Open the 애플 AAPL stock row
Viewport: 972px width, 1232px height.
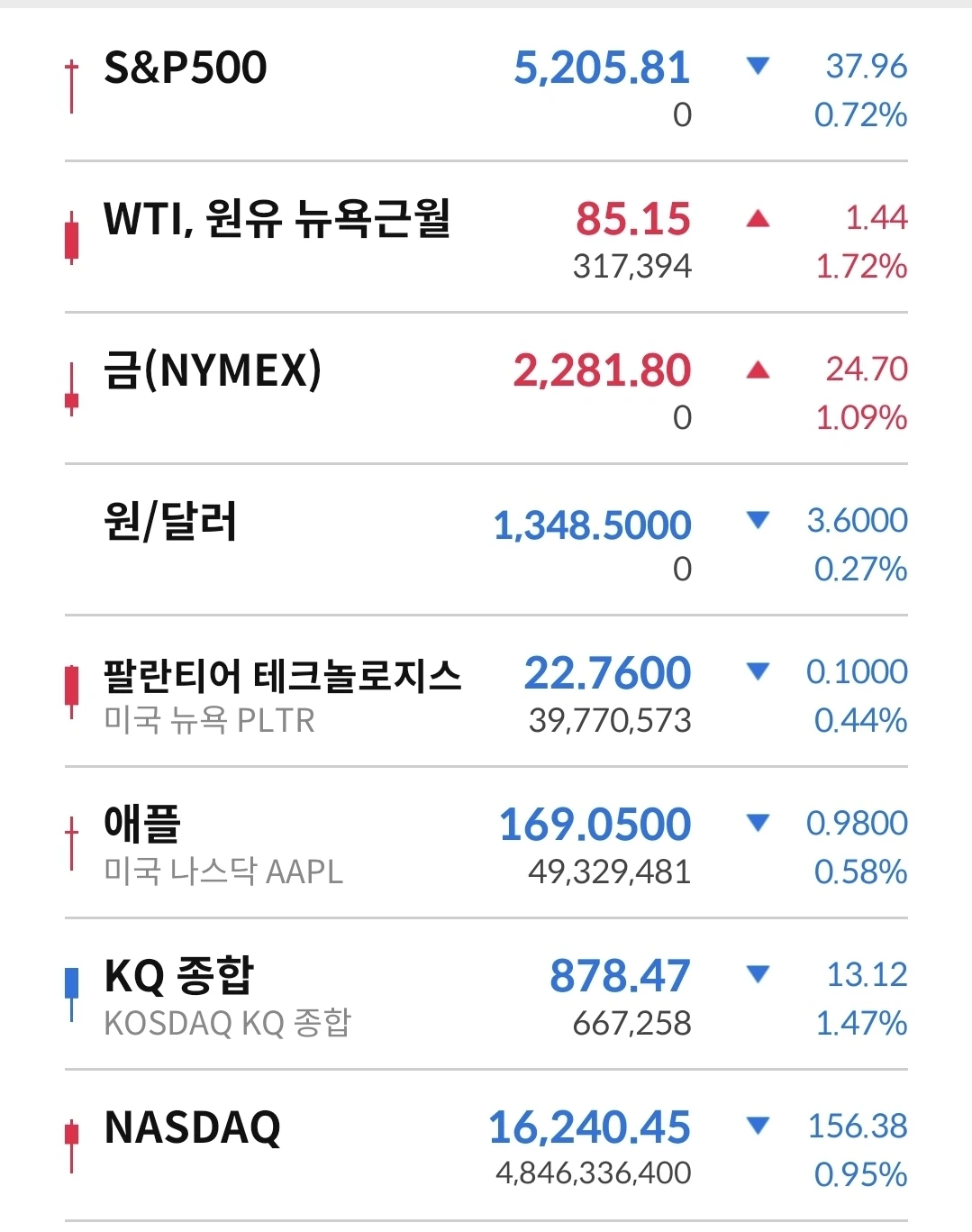(x=486, y=844)
